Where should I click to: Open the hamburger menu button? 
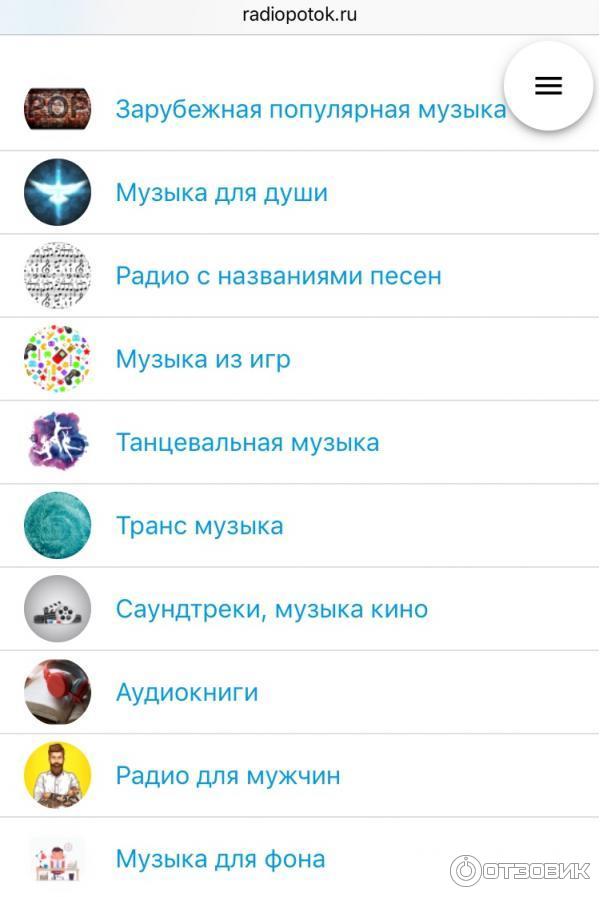[548, 86]
